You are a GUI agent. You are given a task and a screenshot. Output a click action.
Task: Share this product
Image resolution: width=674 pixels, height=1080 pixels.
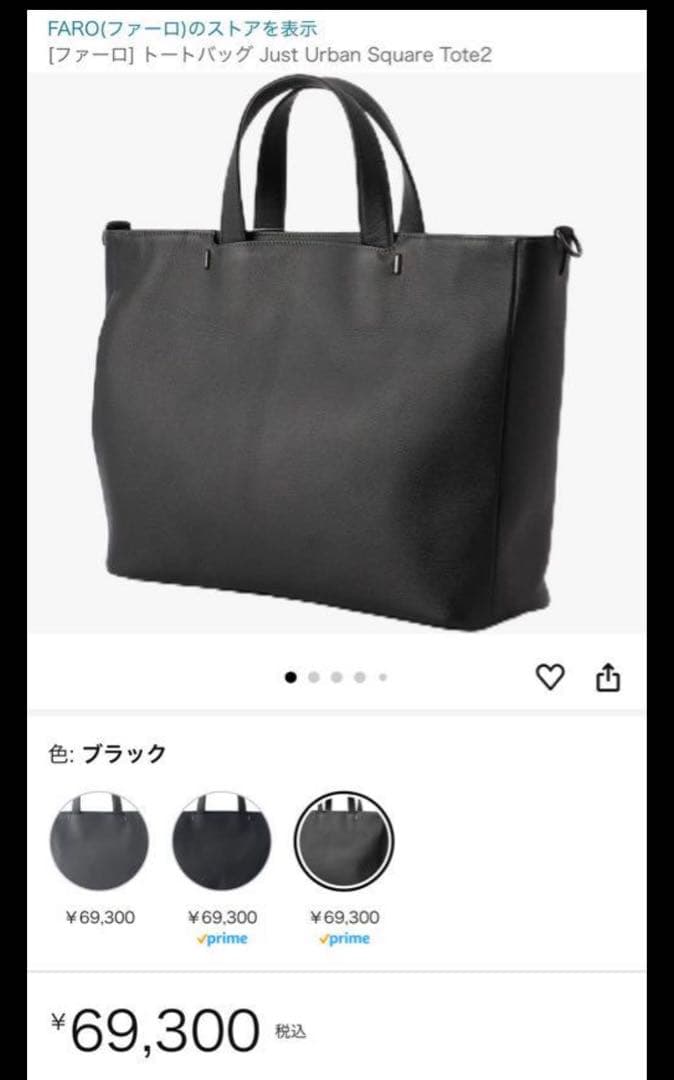coord(608,678)
